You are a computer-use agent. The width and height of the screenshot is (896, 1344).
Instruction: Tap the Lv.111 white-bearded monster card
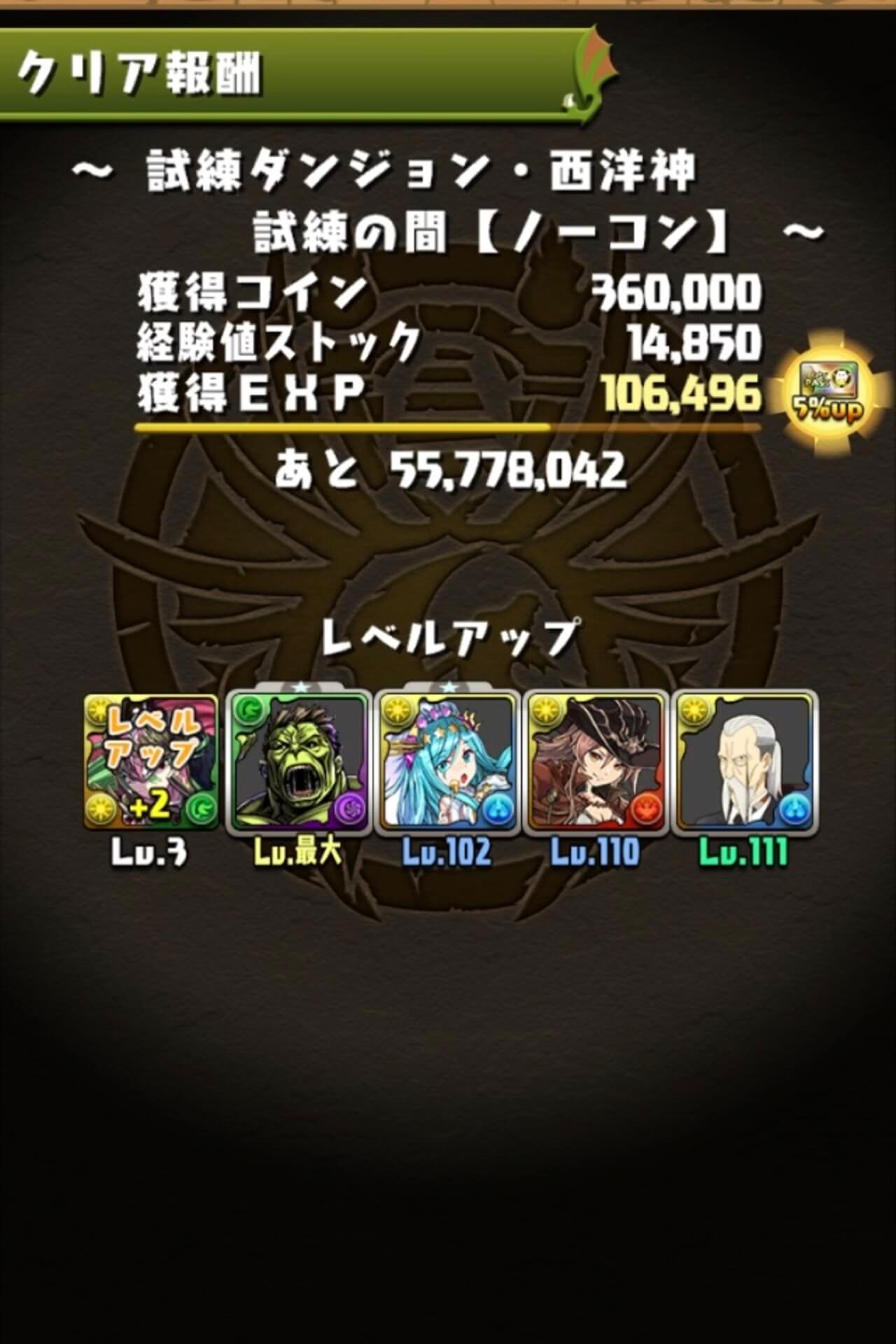click(x=745, y=762)
